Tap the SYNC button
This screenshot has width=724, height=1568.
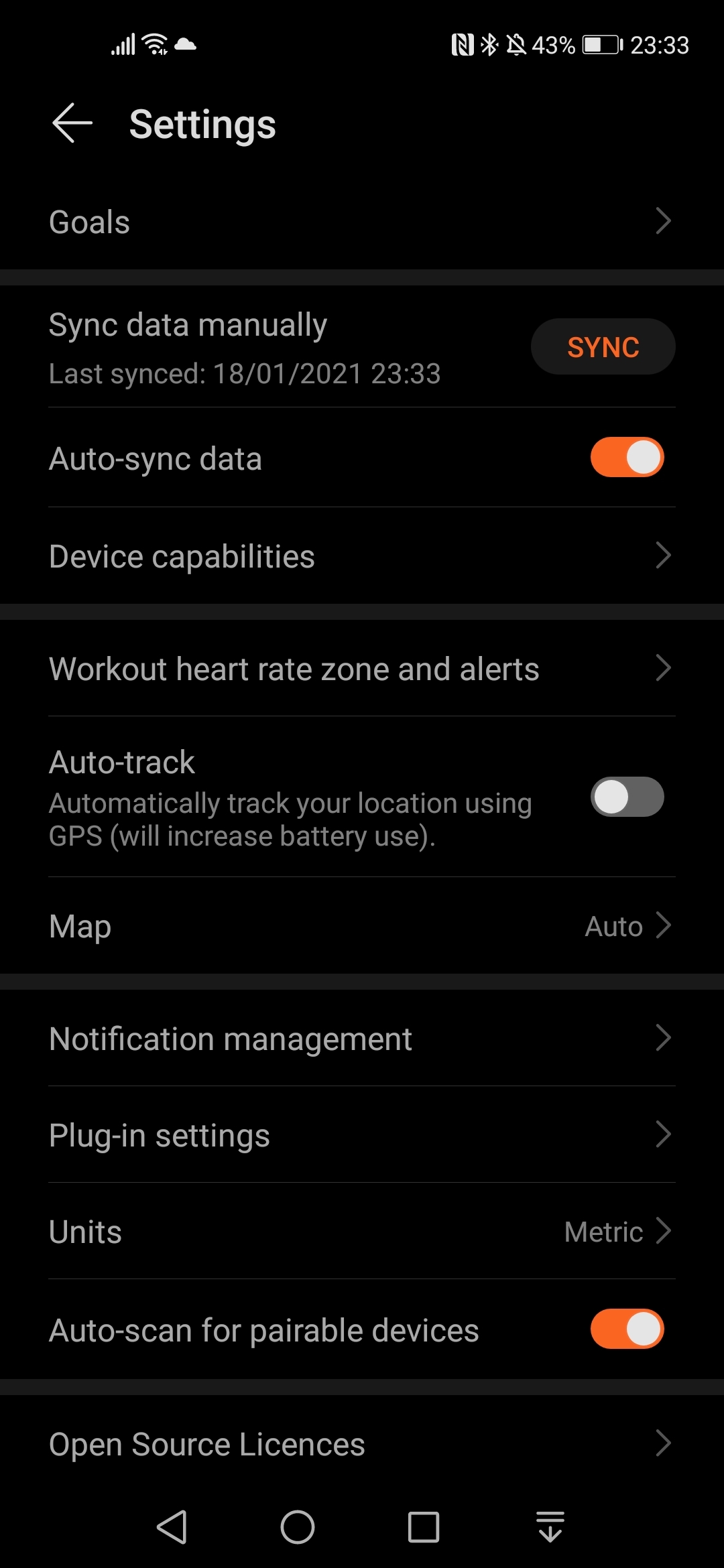pyautogui.click(x=603, y=347)
